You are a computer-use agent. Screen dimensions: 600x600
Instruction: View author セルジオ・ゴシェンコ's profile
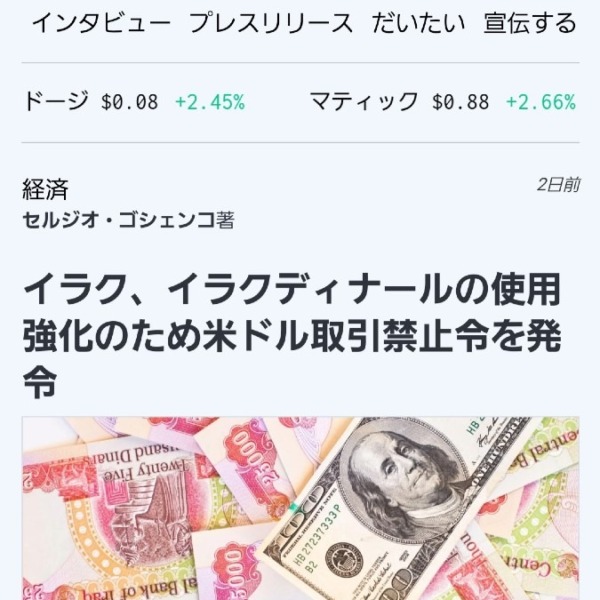(x=118, y=219)
